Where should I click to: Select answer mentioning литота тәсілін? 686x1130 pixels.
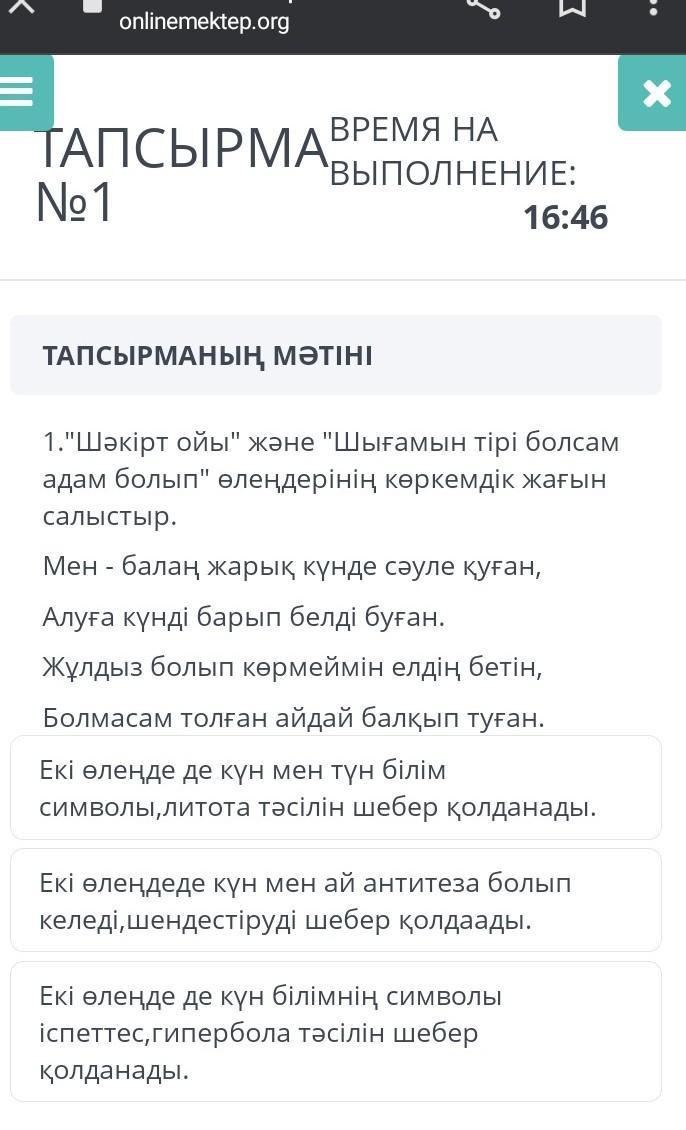click(336, 788)
